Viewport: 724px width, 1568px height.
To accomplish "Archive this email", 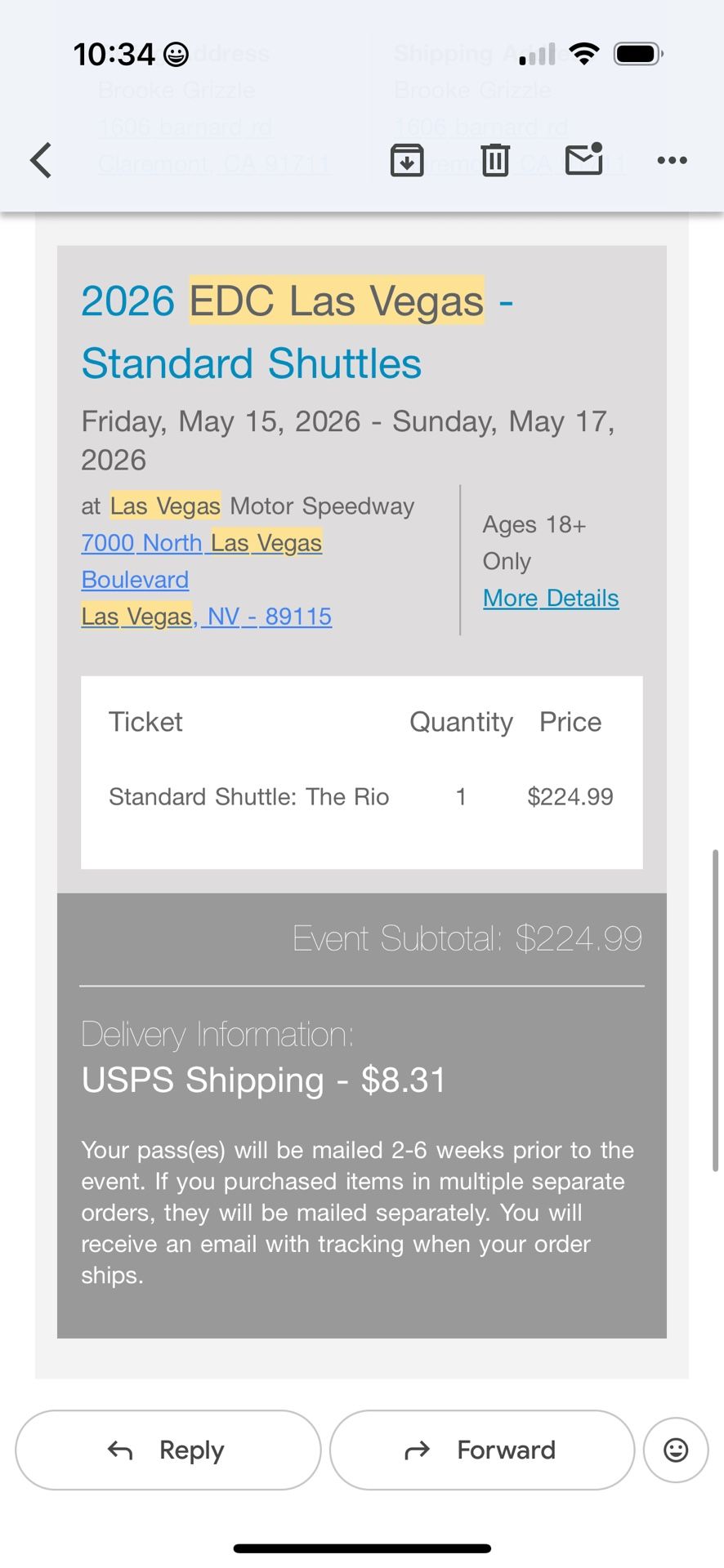I will coord(406,160).
